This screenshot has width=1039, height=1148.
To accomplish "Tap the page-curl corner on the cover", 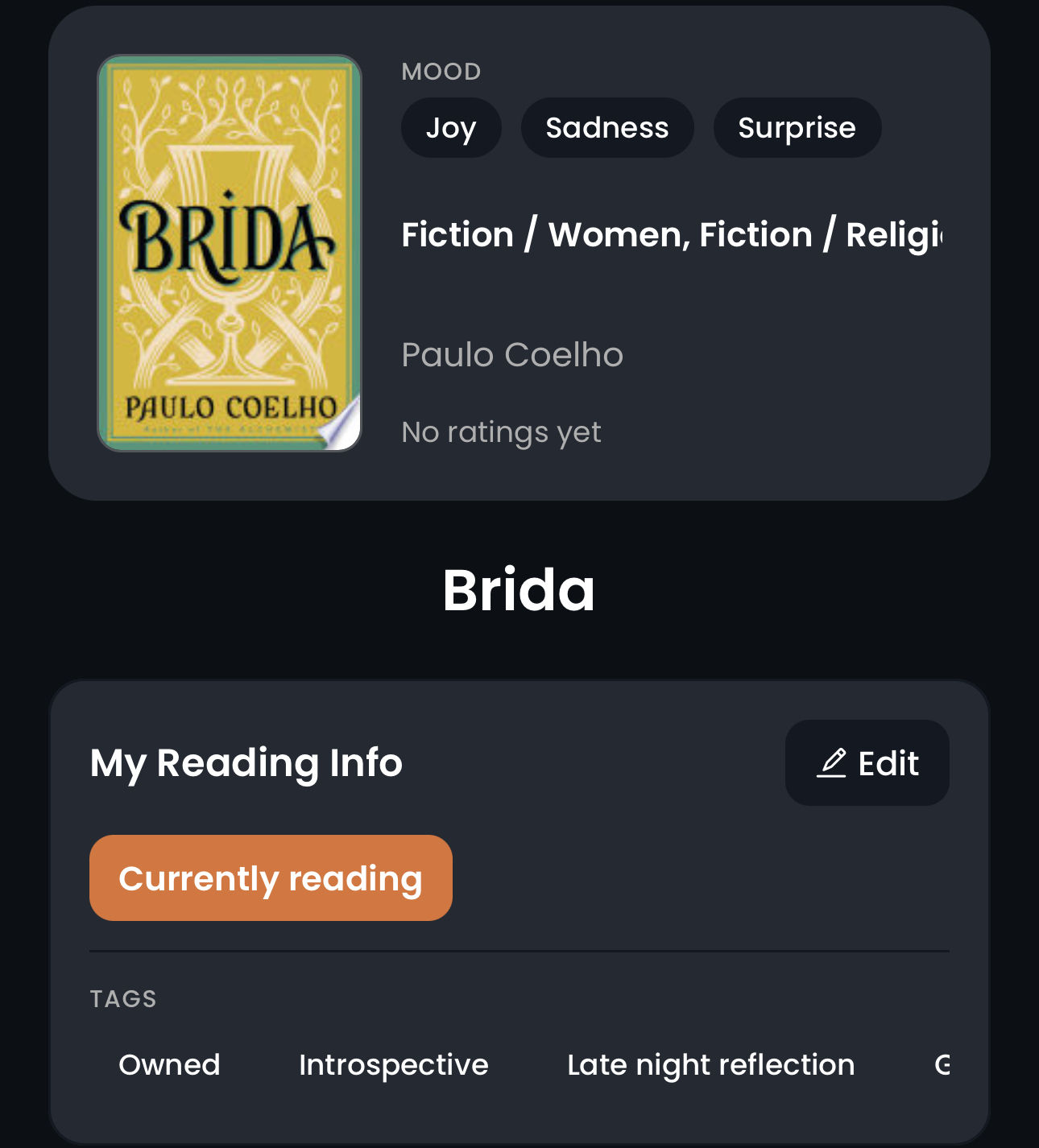I will [342, 427].
